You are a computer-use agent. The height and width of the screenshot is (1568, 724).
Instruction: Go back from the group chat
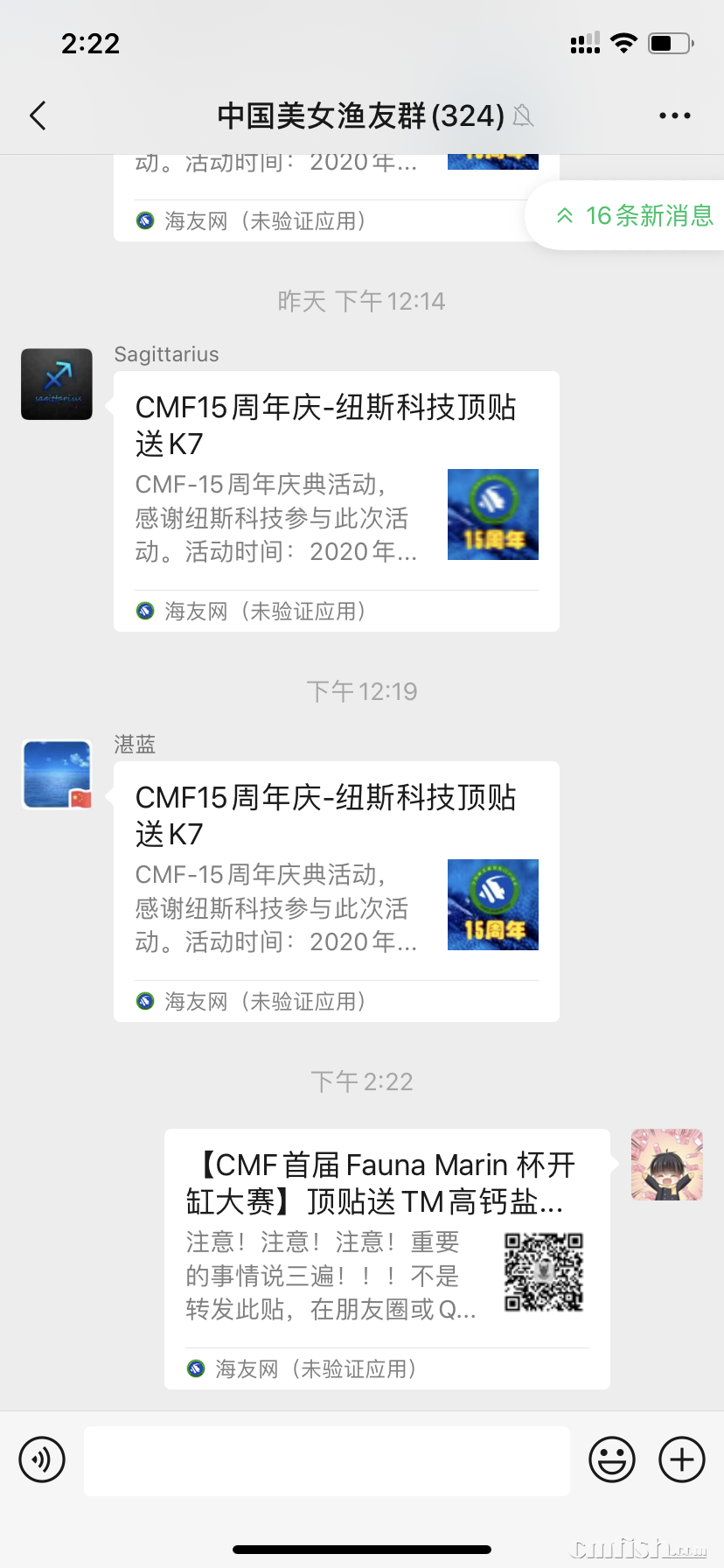(38, 115)
